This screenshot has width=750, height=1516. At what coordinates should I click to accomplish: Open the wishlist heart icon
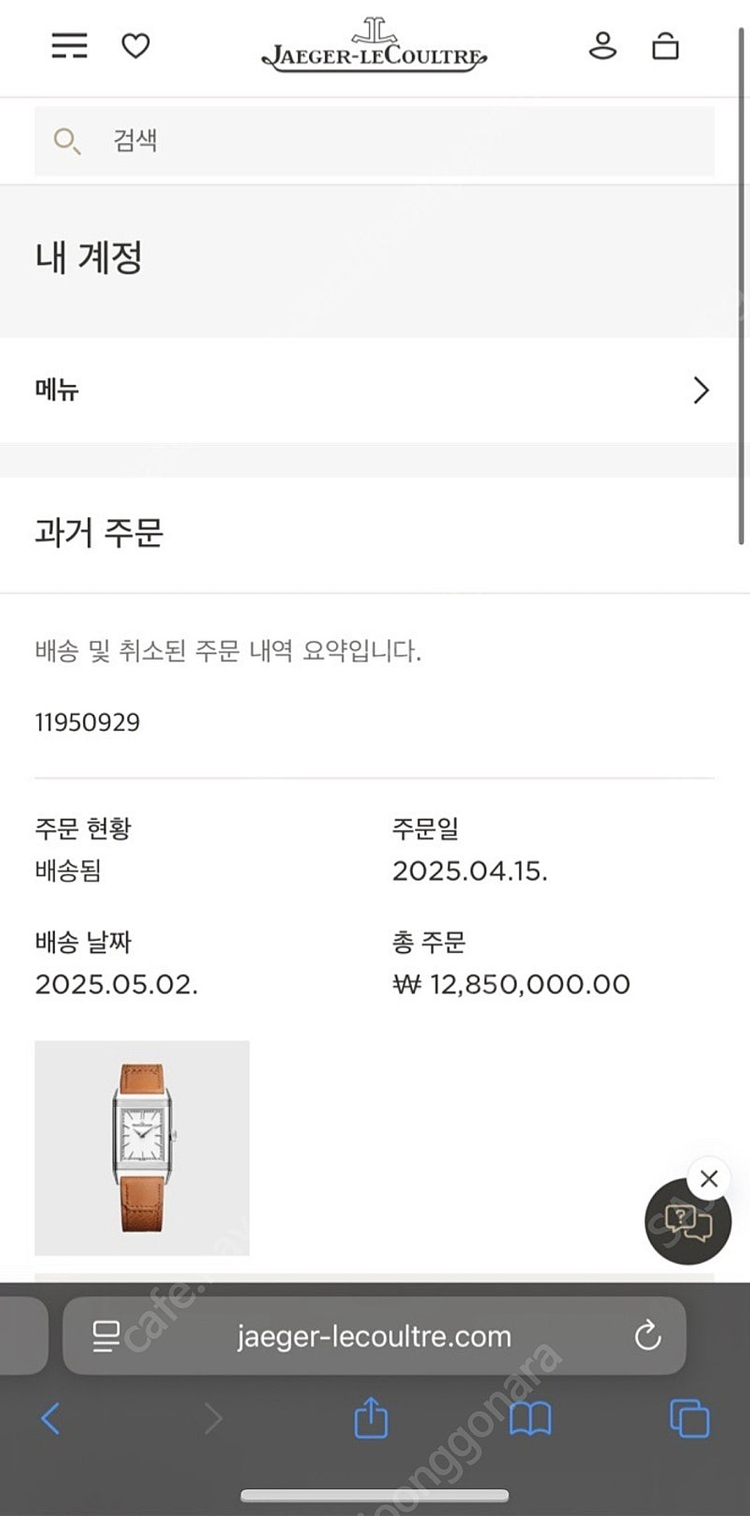[x=136, y=46]
